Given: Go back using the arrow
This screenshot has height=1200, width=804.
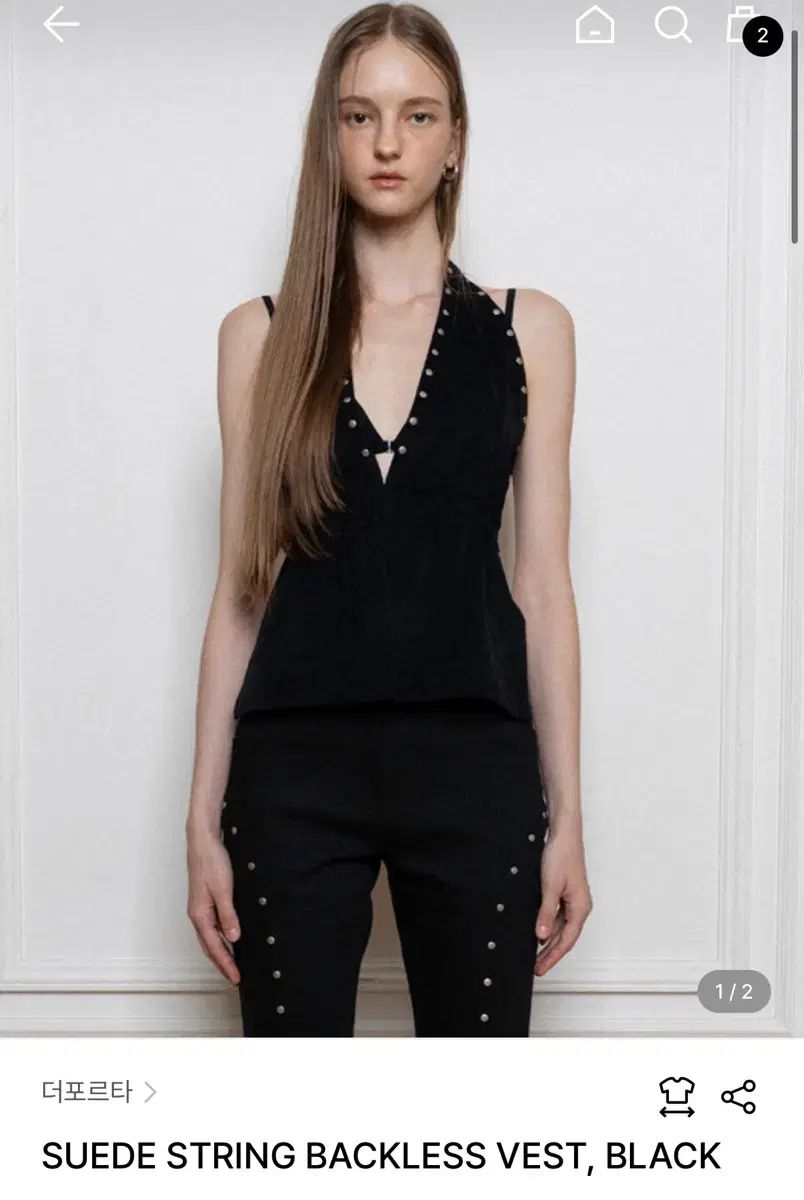Looking at the screenshot, I should coord(60,25).
